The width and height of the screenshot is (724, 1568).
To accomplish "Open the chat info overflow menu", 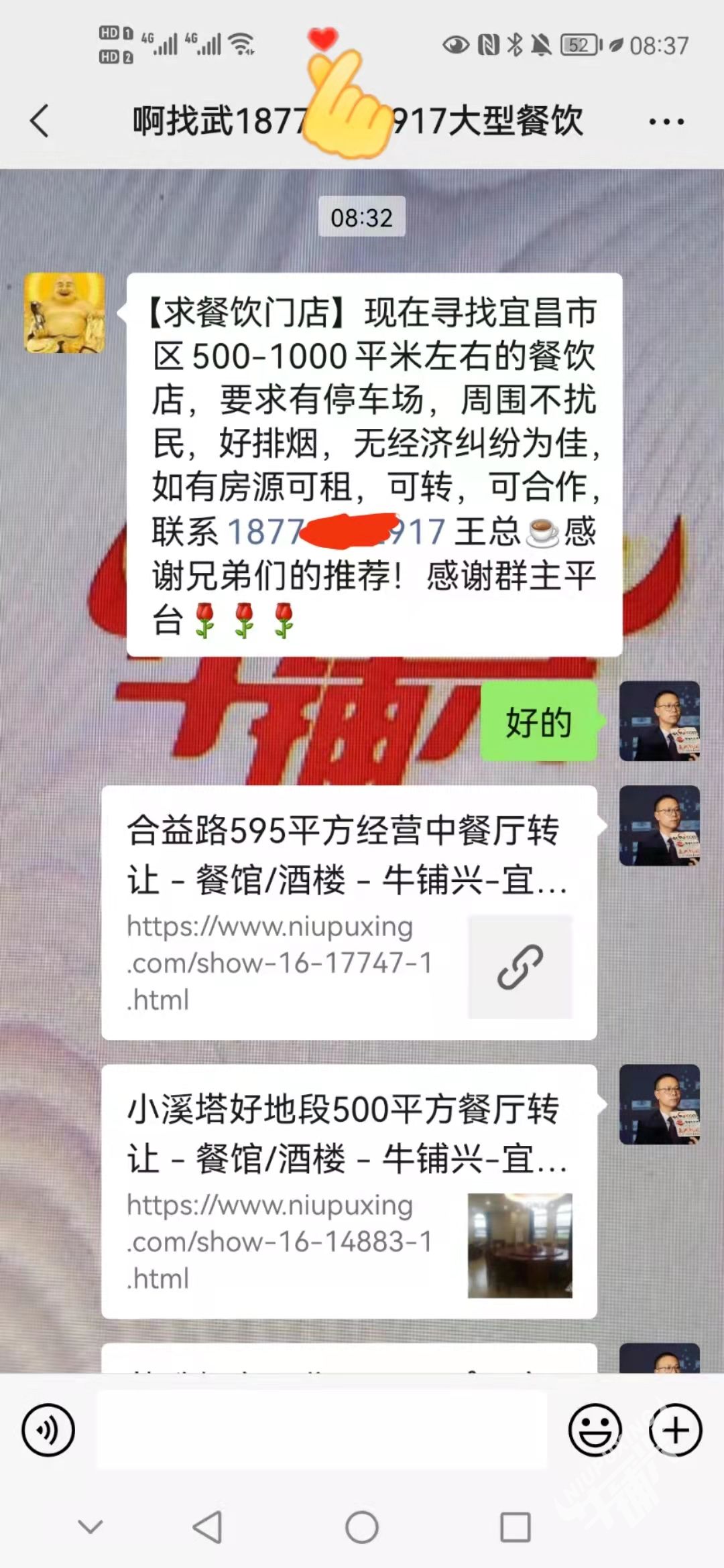I will 666,122.
